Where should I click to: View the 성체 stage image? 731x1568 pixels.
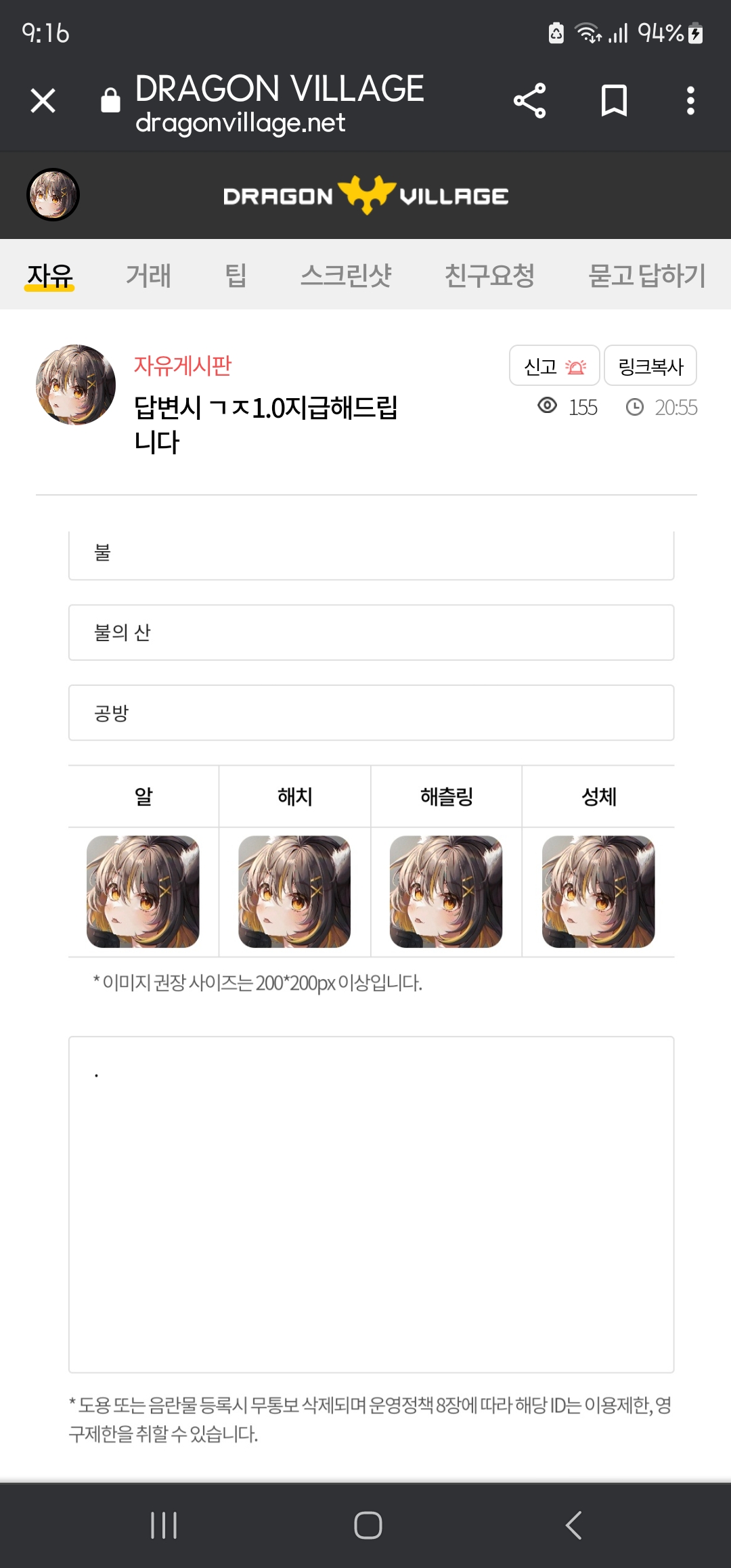pos(598,892)
